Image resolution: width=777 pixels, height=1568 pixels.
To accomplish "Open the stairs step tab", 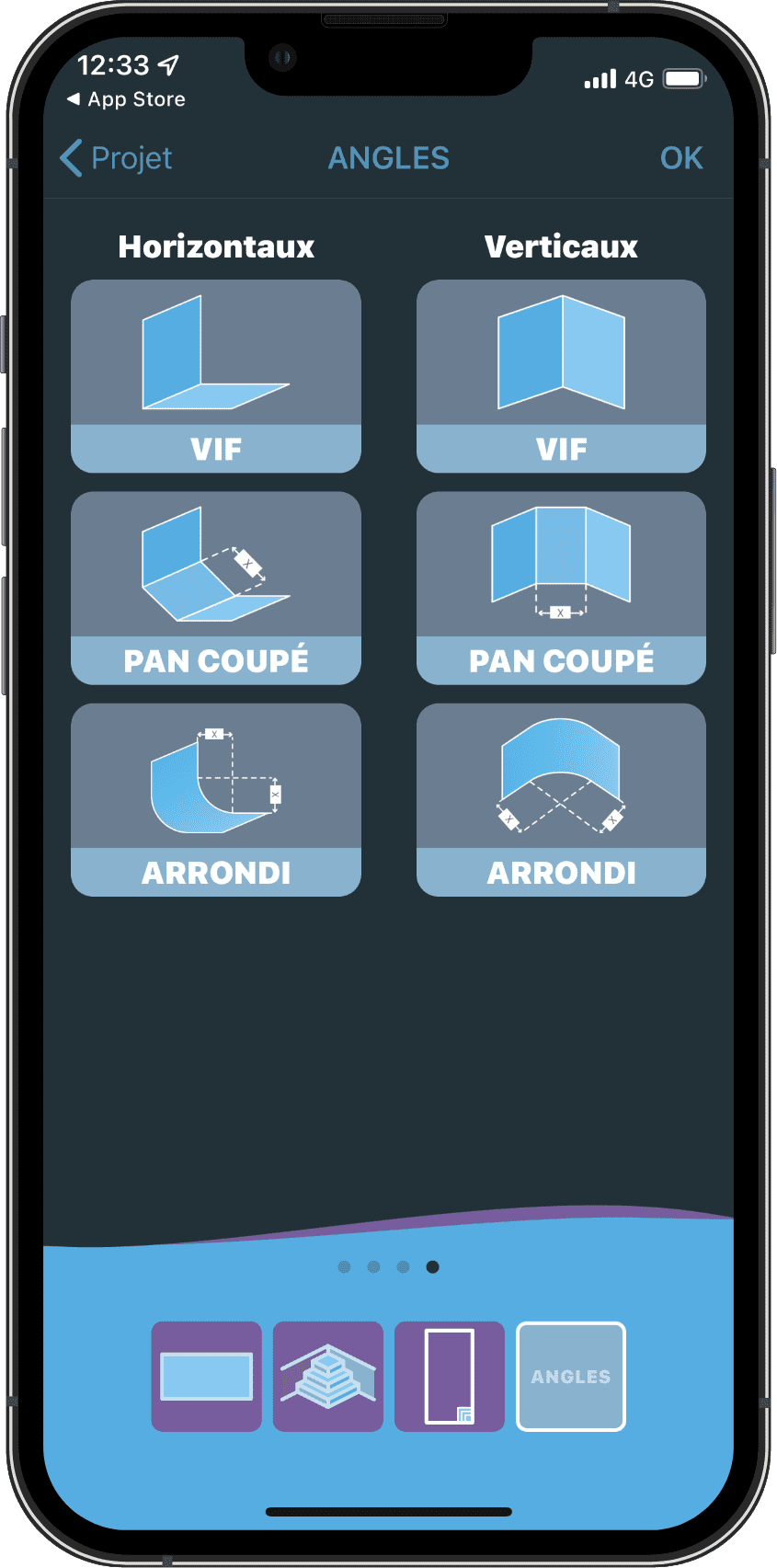I will 328,1376.
